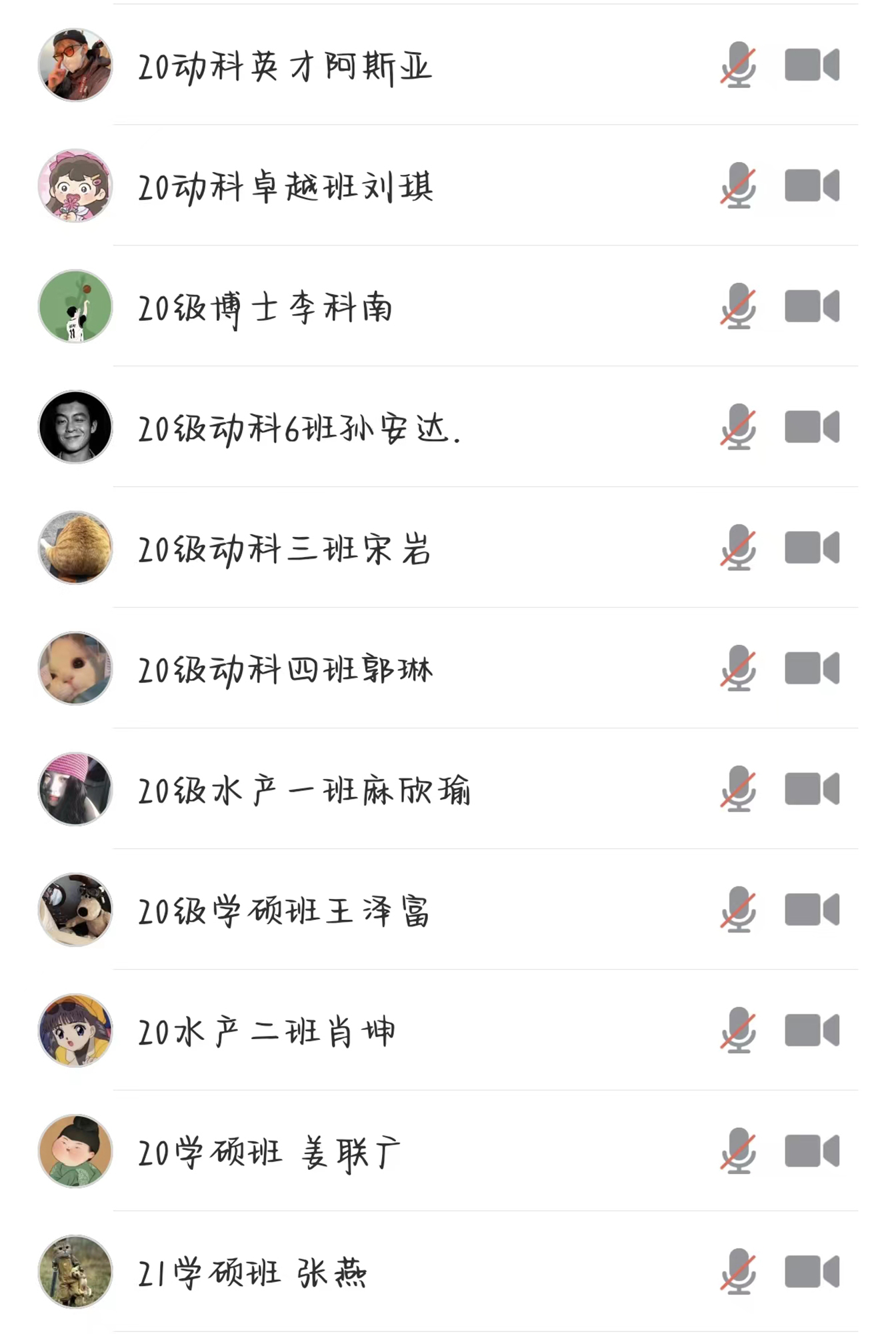Tap the muted microphone for 20动科英才阿斯亚
Viewport: 896px width, 1334px height.
(x=738, y=65)
